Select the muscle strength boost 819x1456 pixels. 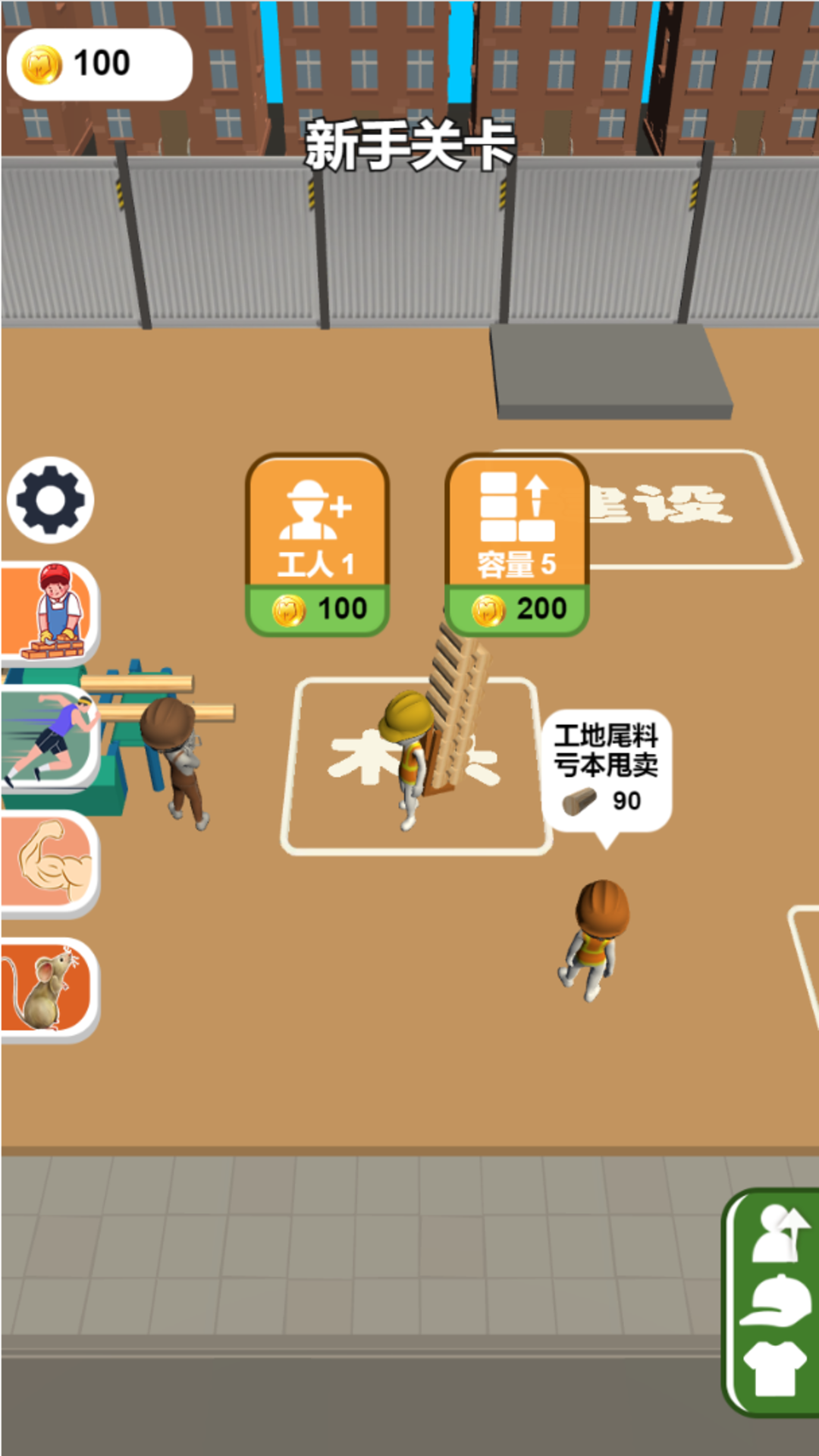(x=49, y=864)
